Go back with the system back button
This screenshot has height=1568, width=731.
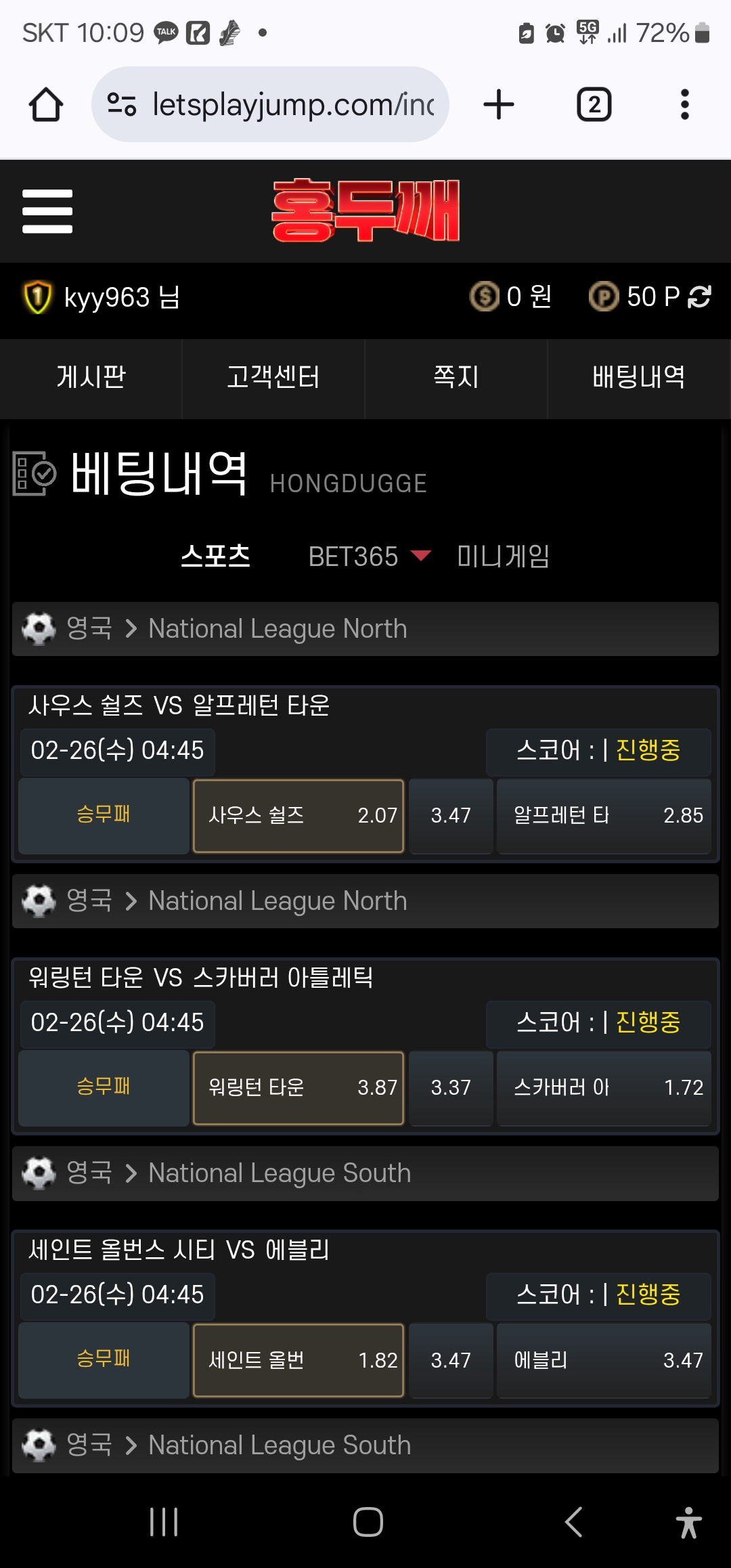[573, 1522]
